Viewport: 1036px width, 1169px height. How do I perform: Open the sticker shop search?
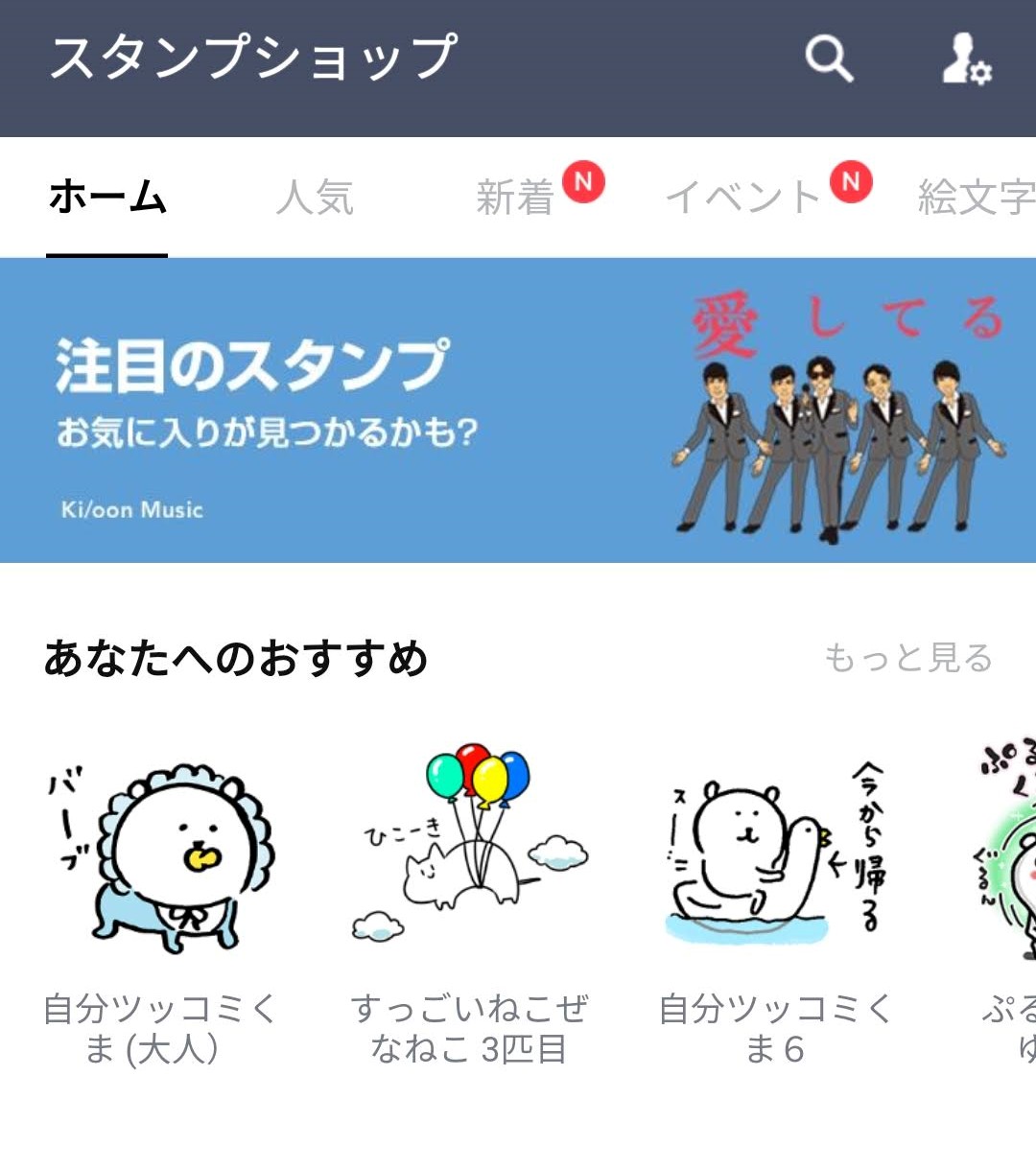point(829,59)
